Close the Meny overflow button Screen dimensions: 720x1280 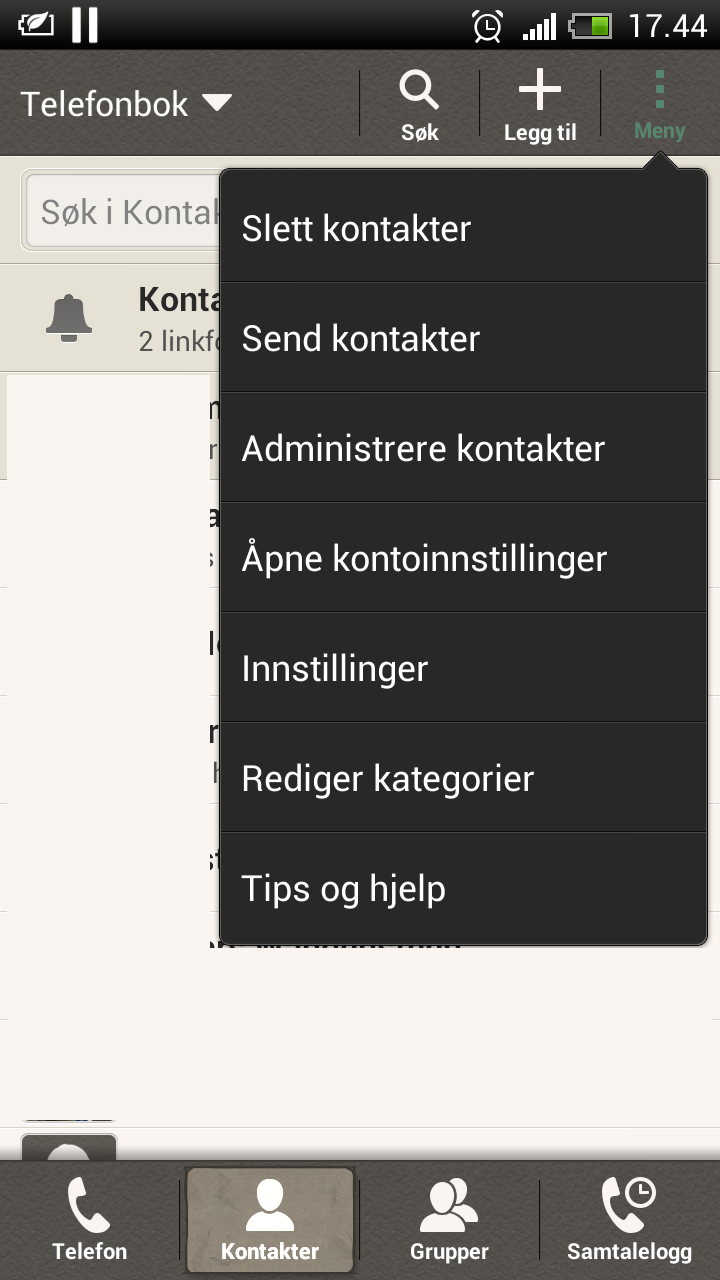[660, 104]
